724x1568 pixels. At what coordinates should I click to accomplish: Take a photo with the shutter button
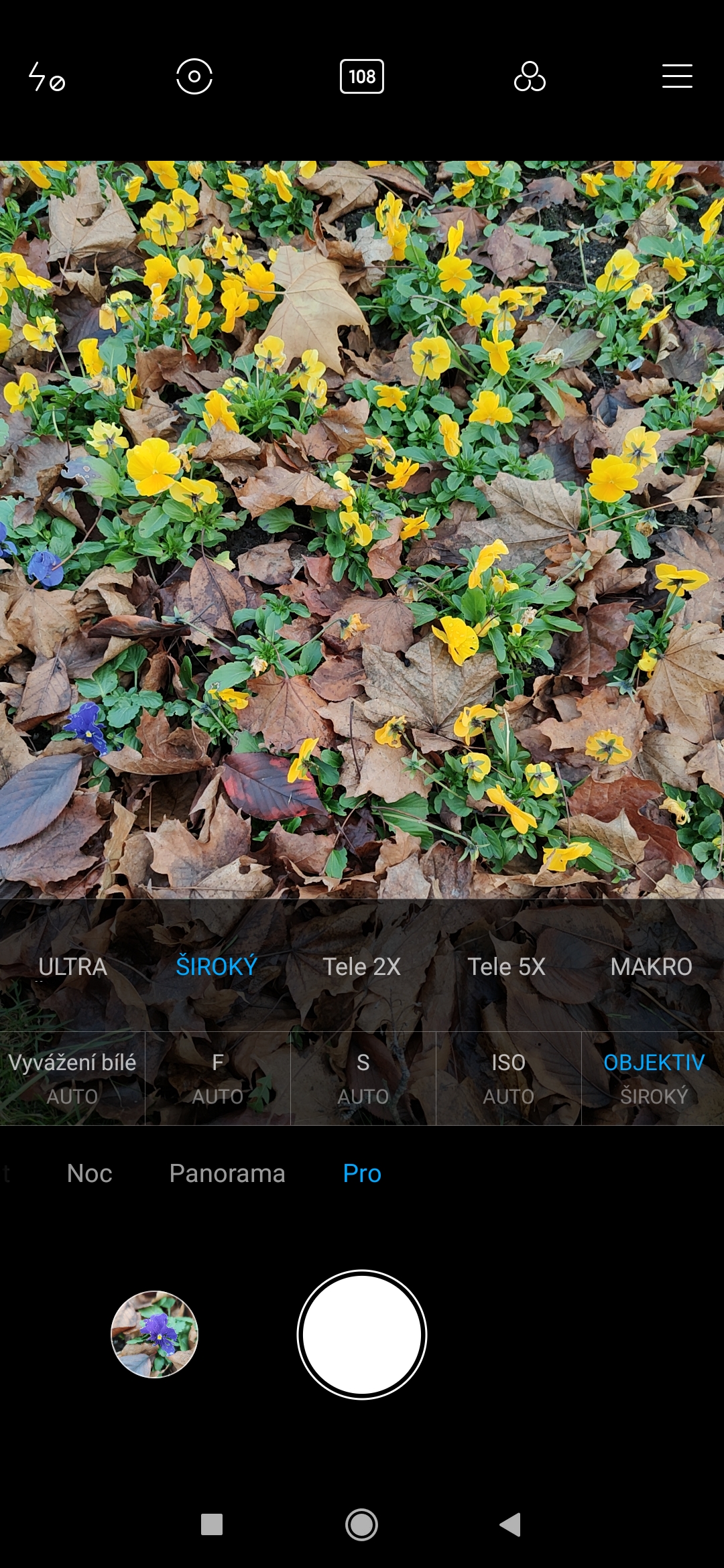tap(362, 1335)
